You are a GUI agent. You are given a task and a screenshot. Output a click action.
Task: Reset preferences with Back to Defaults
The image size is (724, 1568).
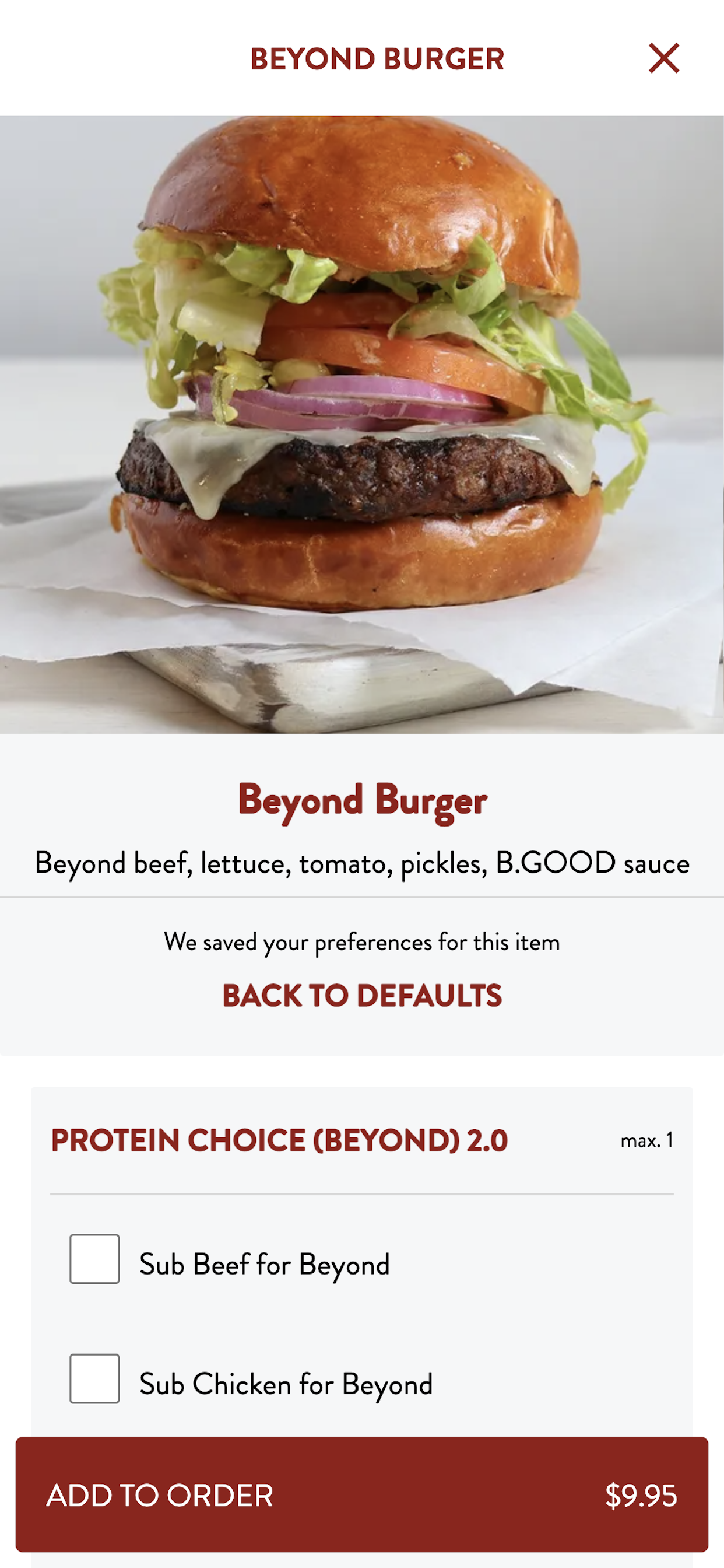click(x=362, y=996)
